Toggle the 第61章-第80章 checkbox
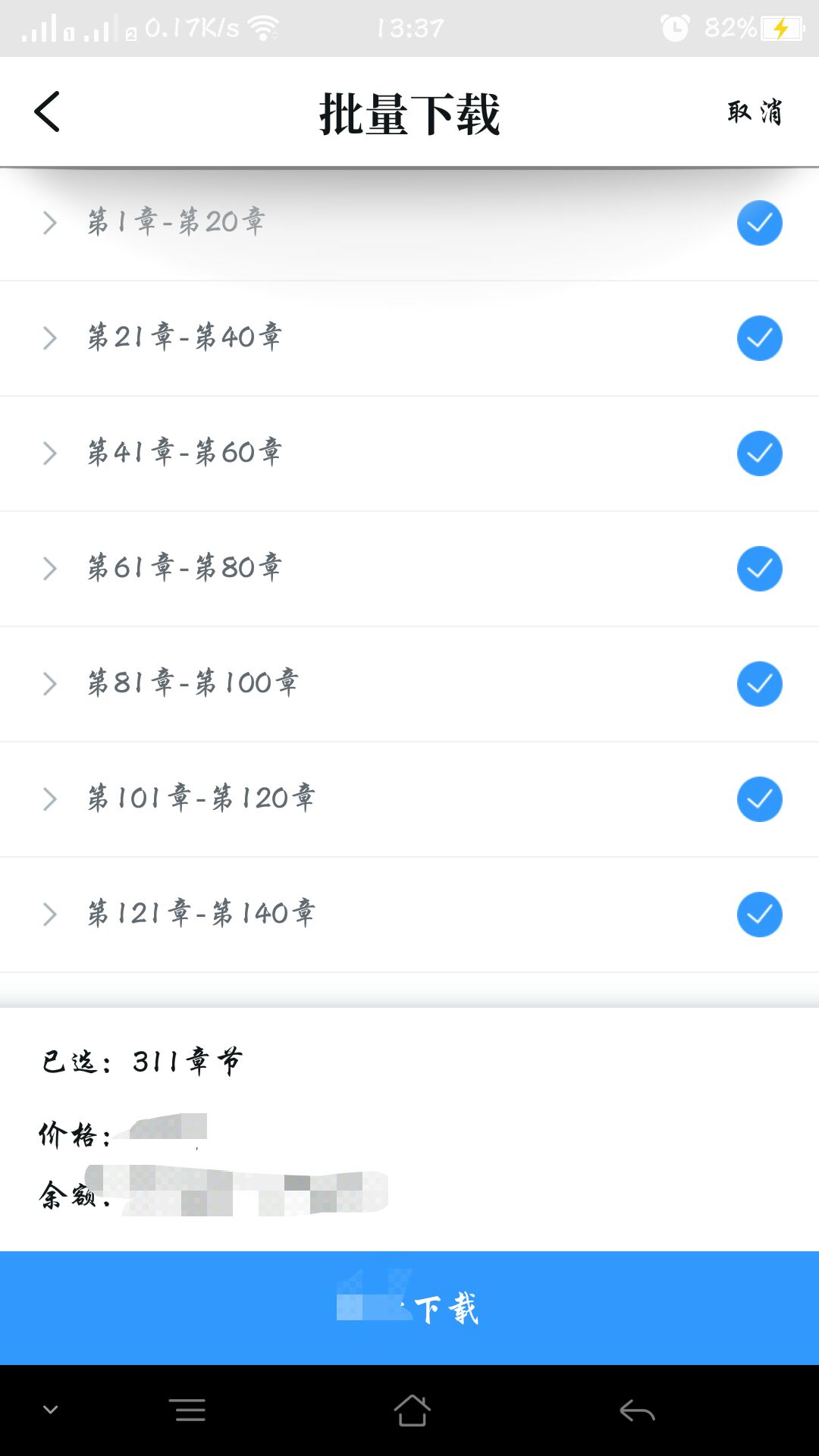The image size is (819, 1456). (x=759, y=569)
